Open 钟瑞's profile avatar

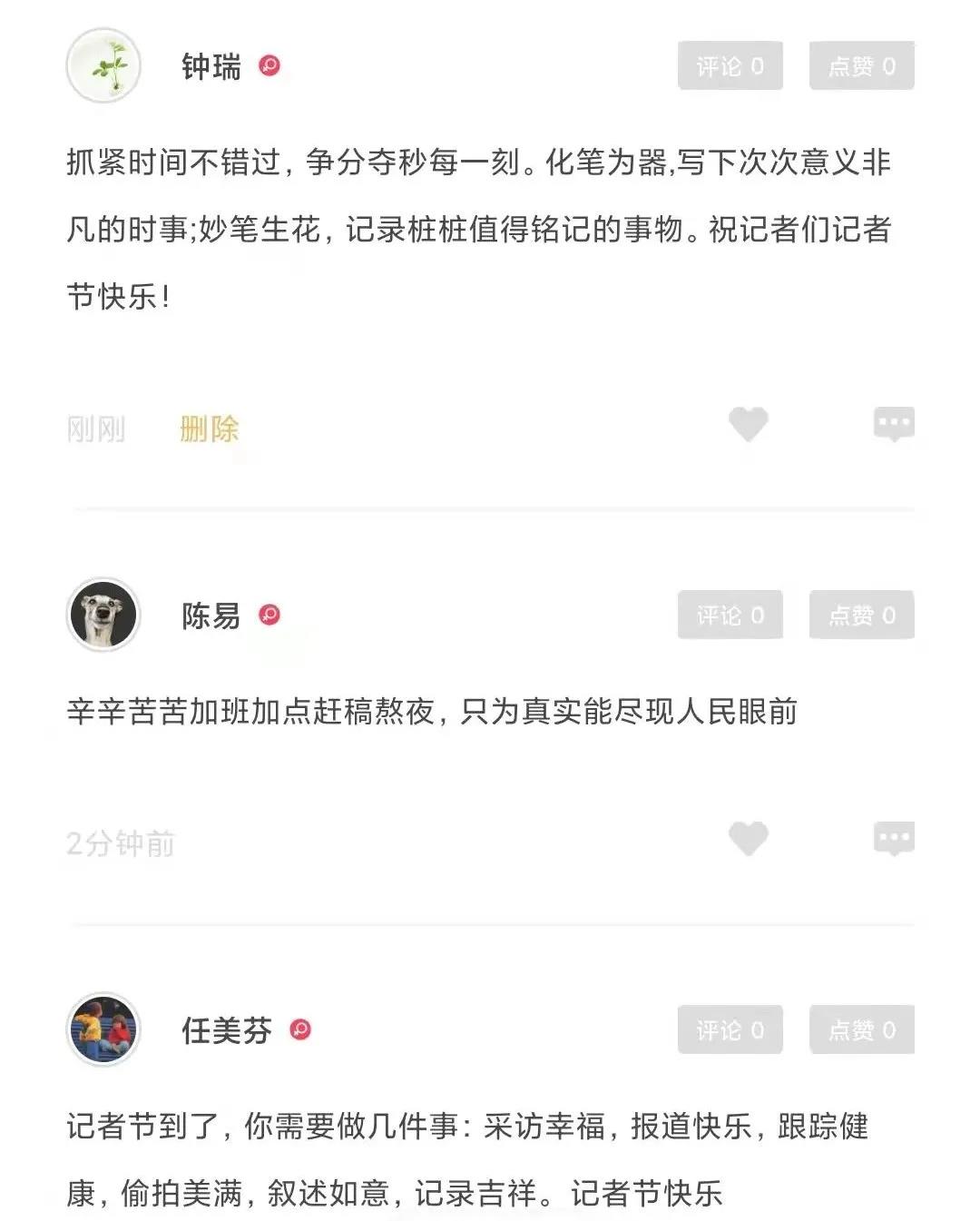[x=103, y=65]
